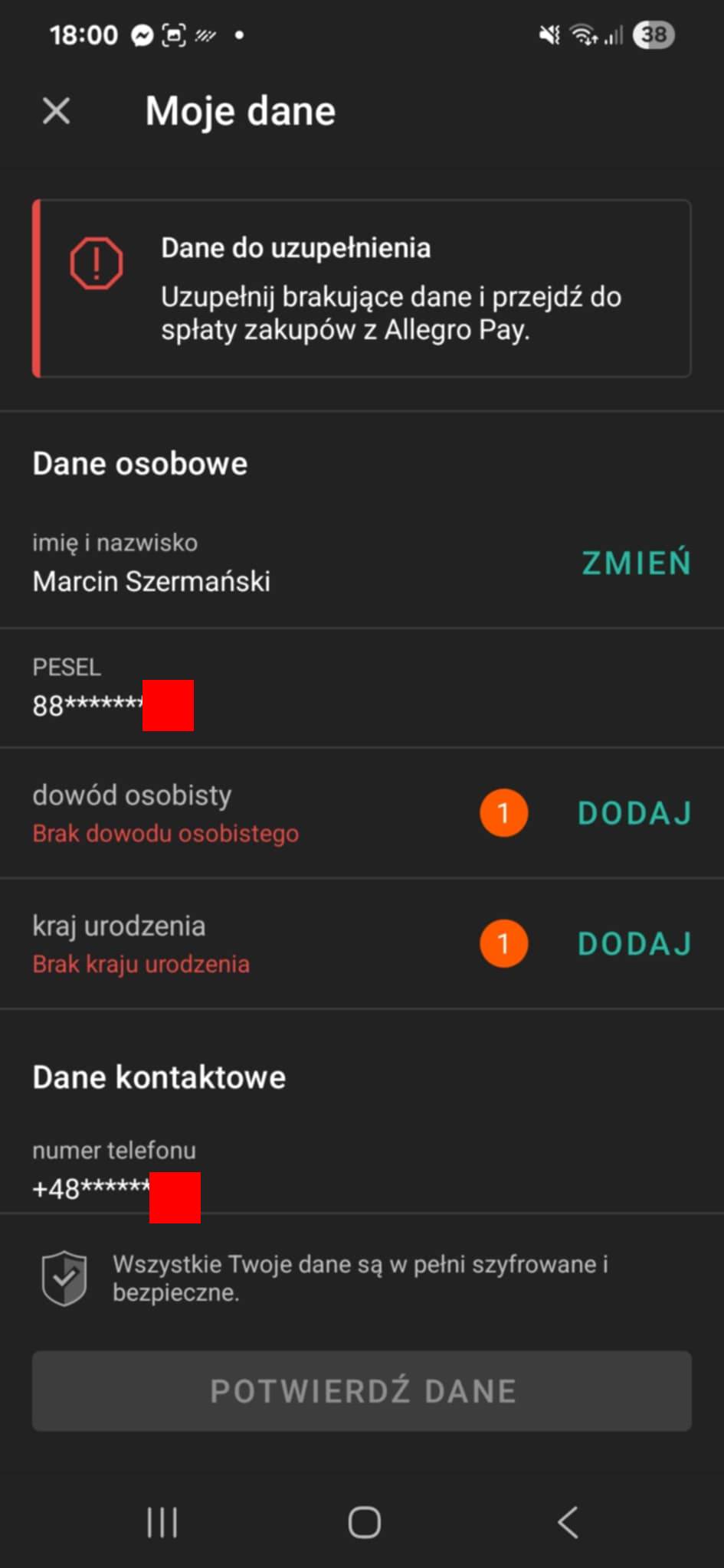
Task: Go back using system navigation
Action: click(x=568, y=1522)
